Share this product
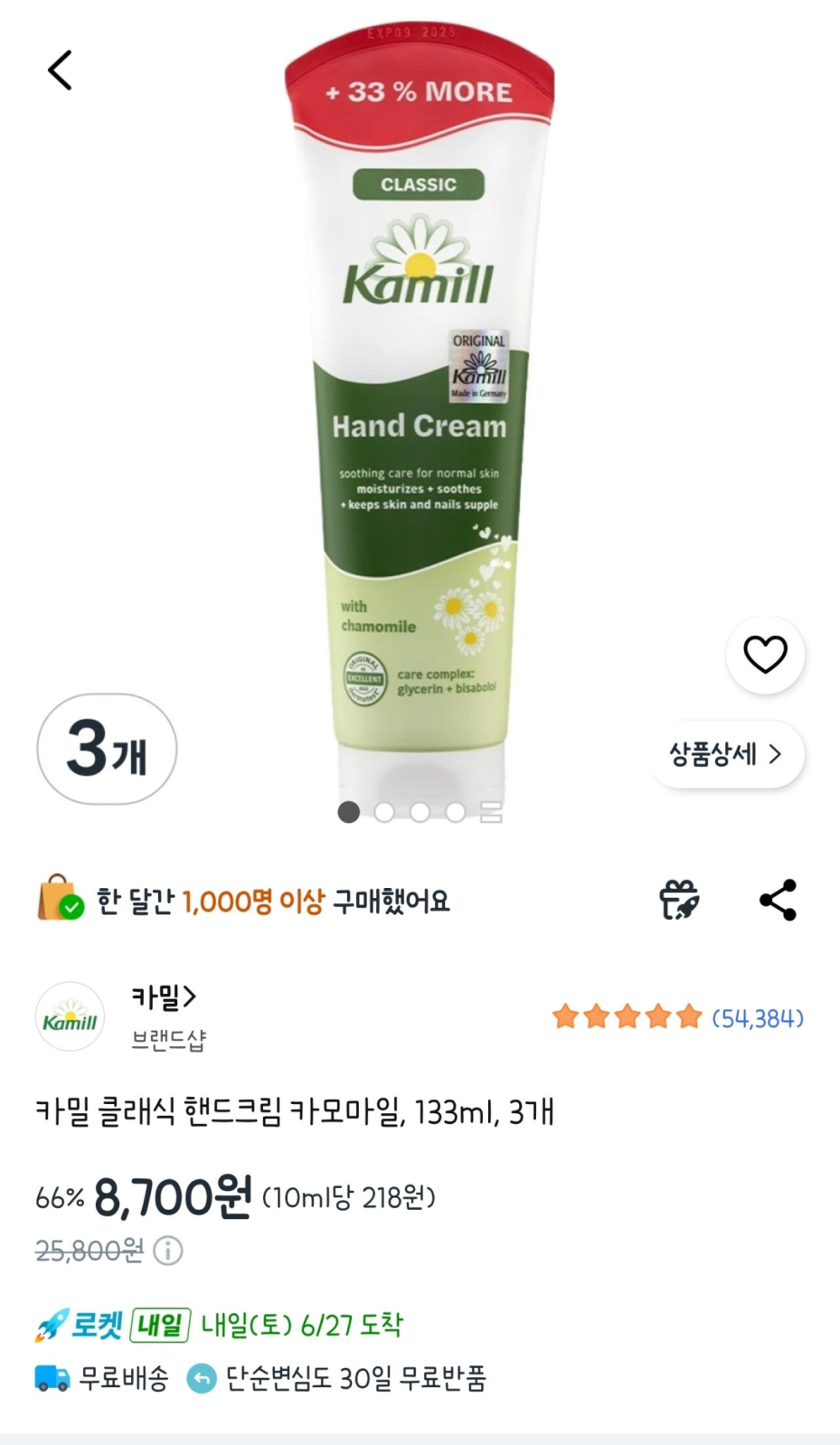The image size is (840, 1445). tap(778, 900)
